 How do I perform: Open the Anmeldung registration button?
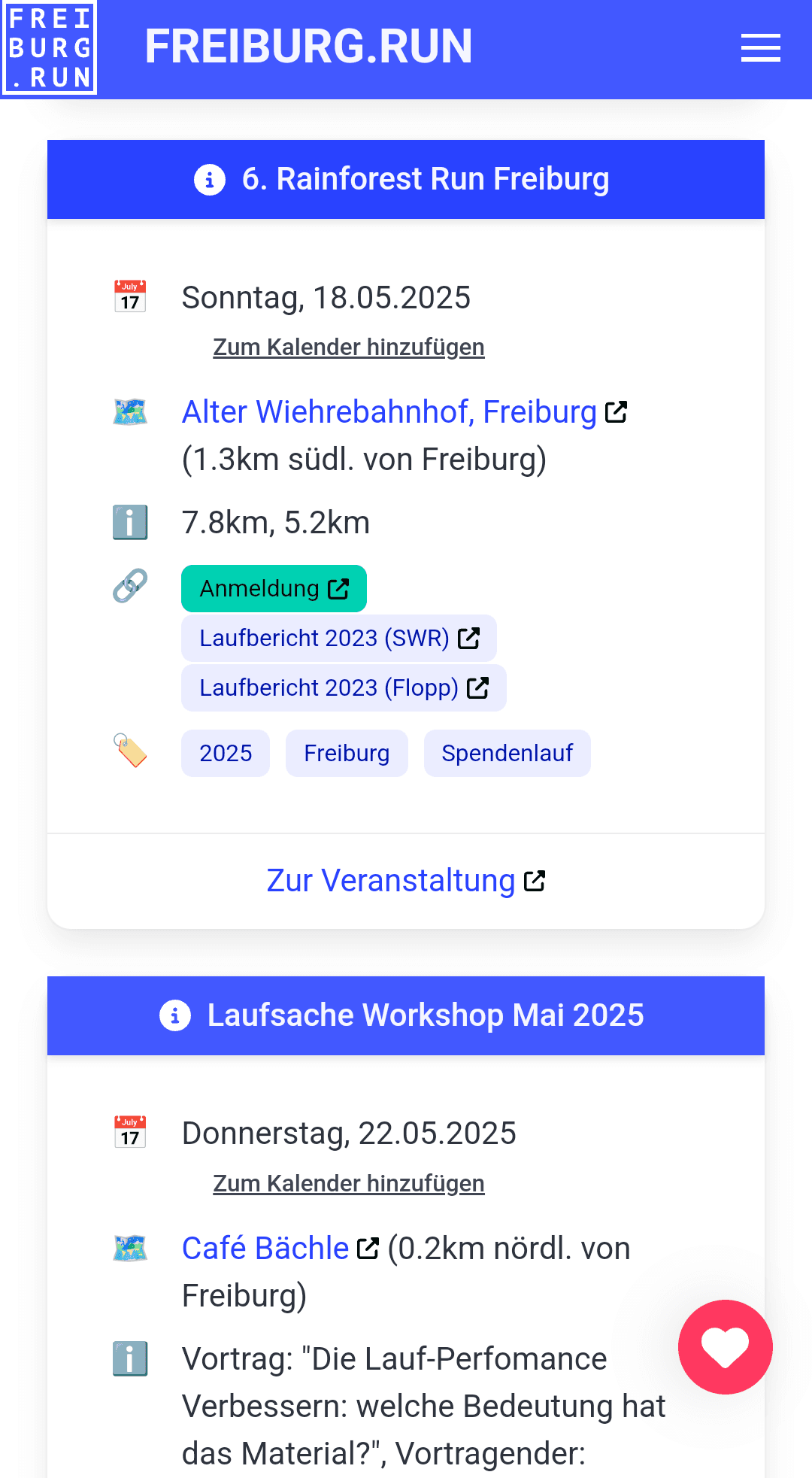[x=274, y=588]
